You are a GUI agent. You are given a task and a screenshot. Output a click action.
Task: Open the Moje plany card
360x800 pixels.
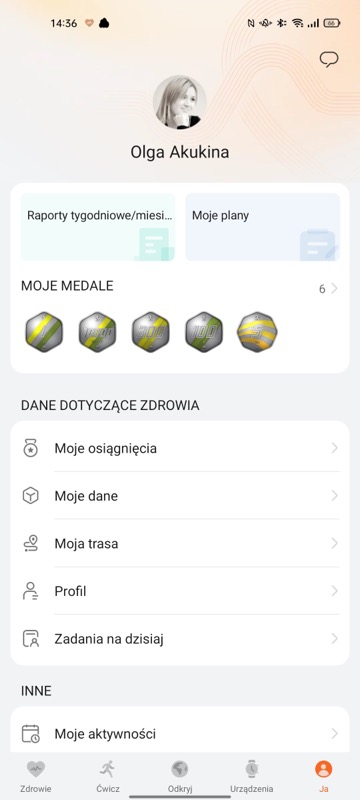tap(263, 227)
